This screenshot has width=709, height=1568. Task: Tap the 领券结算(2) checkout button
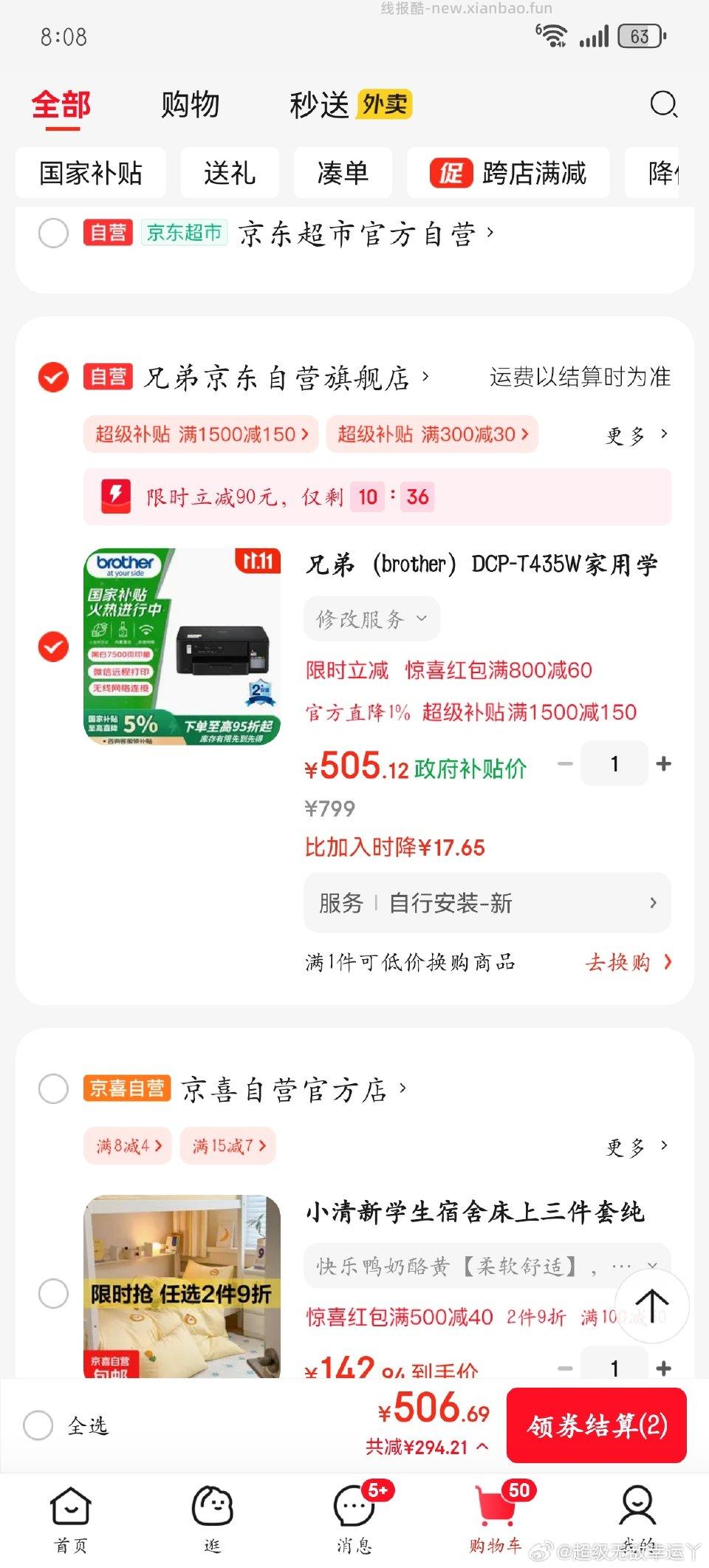[597, 1426]
